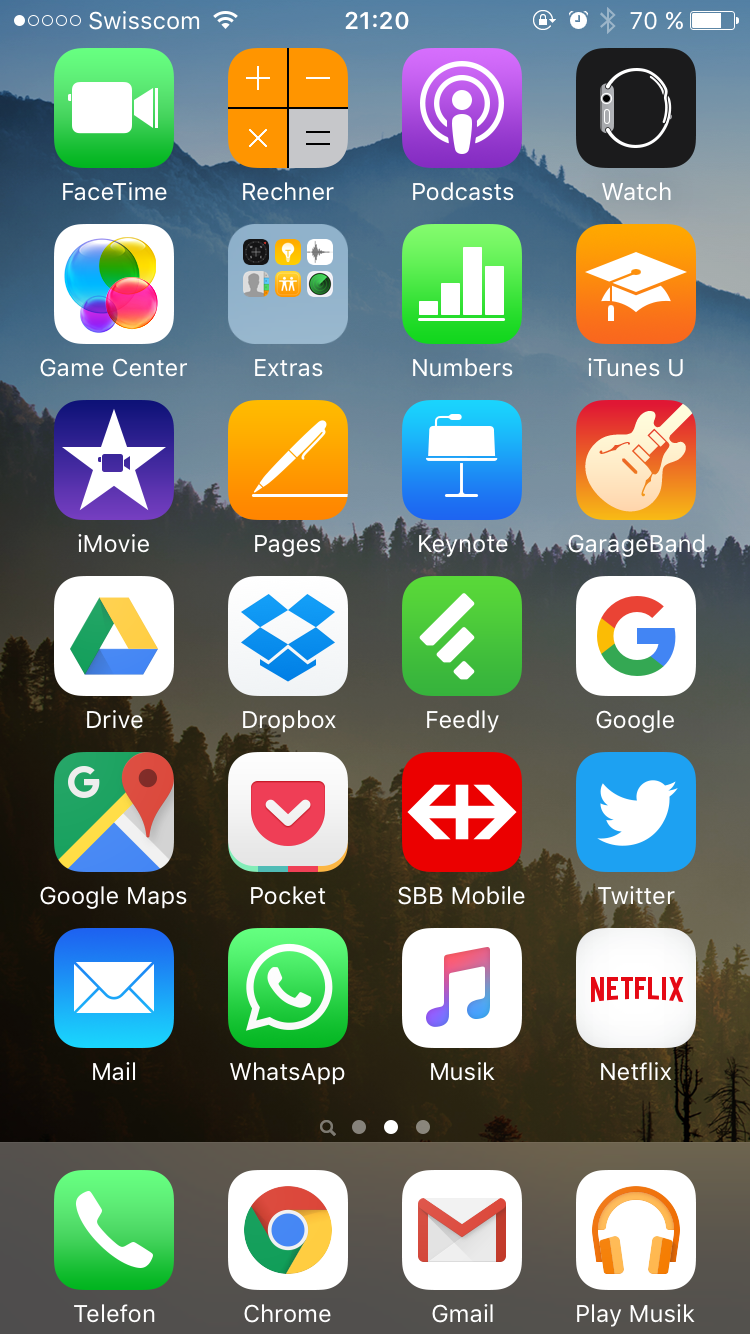Open Dropbox
Viewport: 750px width, 1334px height.
click(x=288, y=636)
